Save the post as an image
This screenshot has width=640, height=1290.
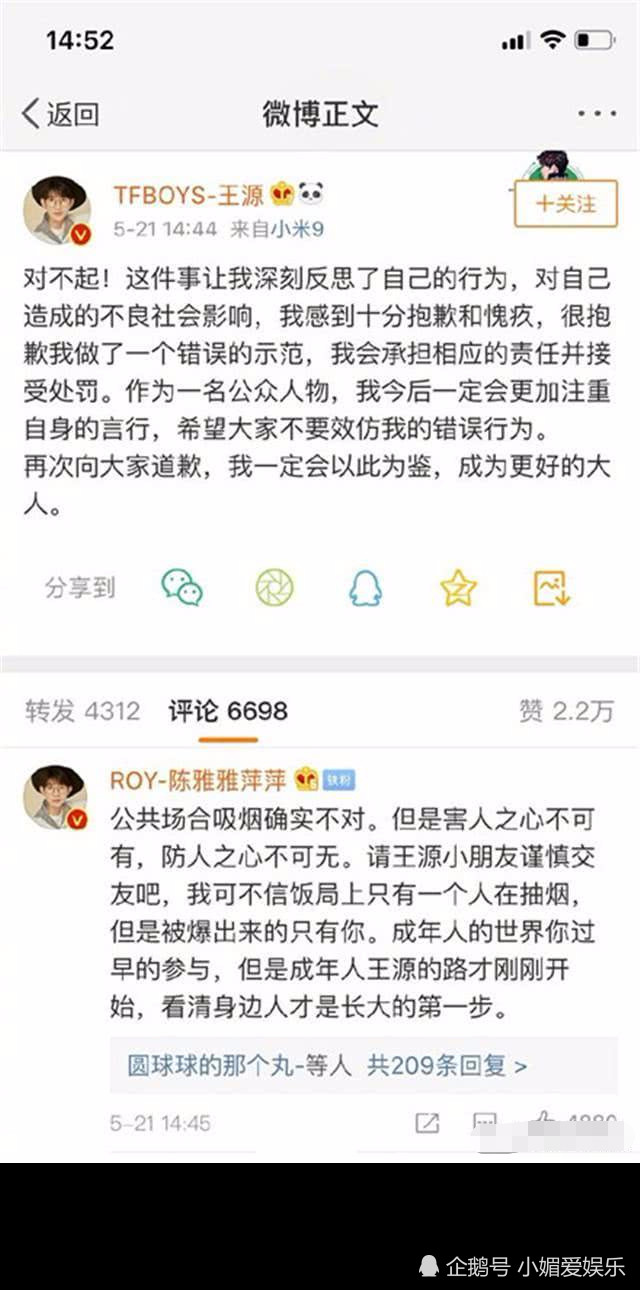[x=551, y=588]
